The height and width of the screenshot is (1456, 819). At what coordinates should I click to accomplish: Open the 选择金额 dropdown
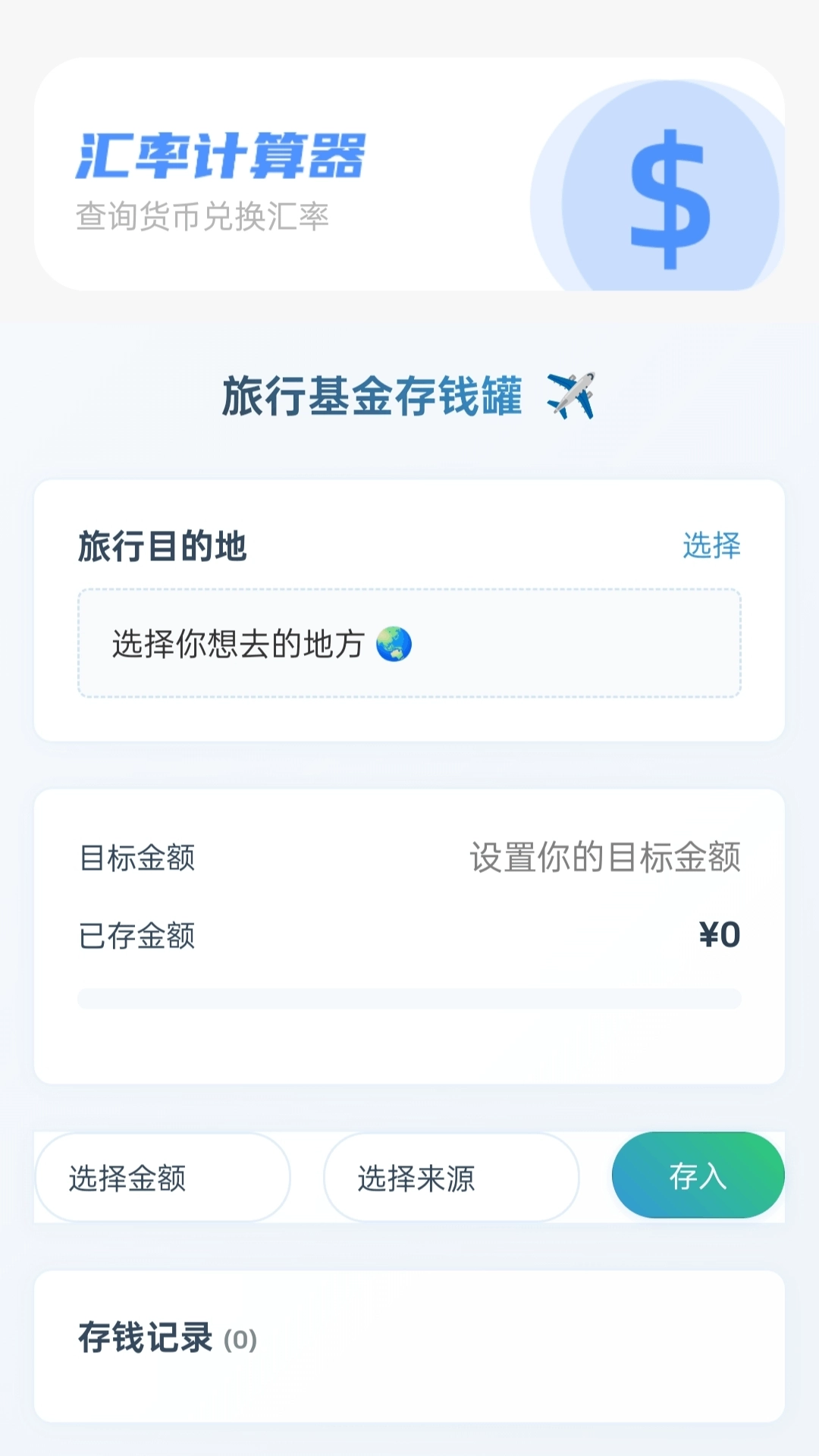click(162, 1175)
